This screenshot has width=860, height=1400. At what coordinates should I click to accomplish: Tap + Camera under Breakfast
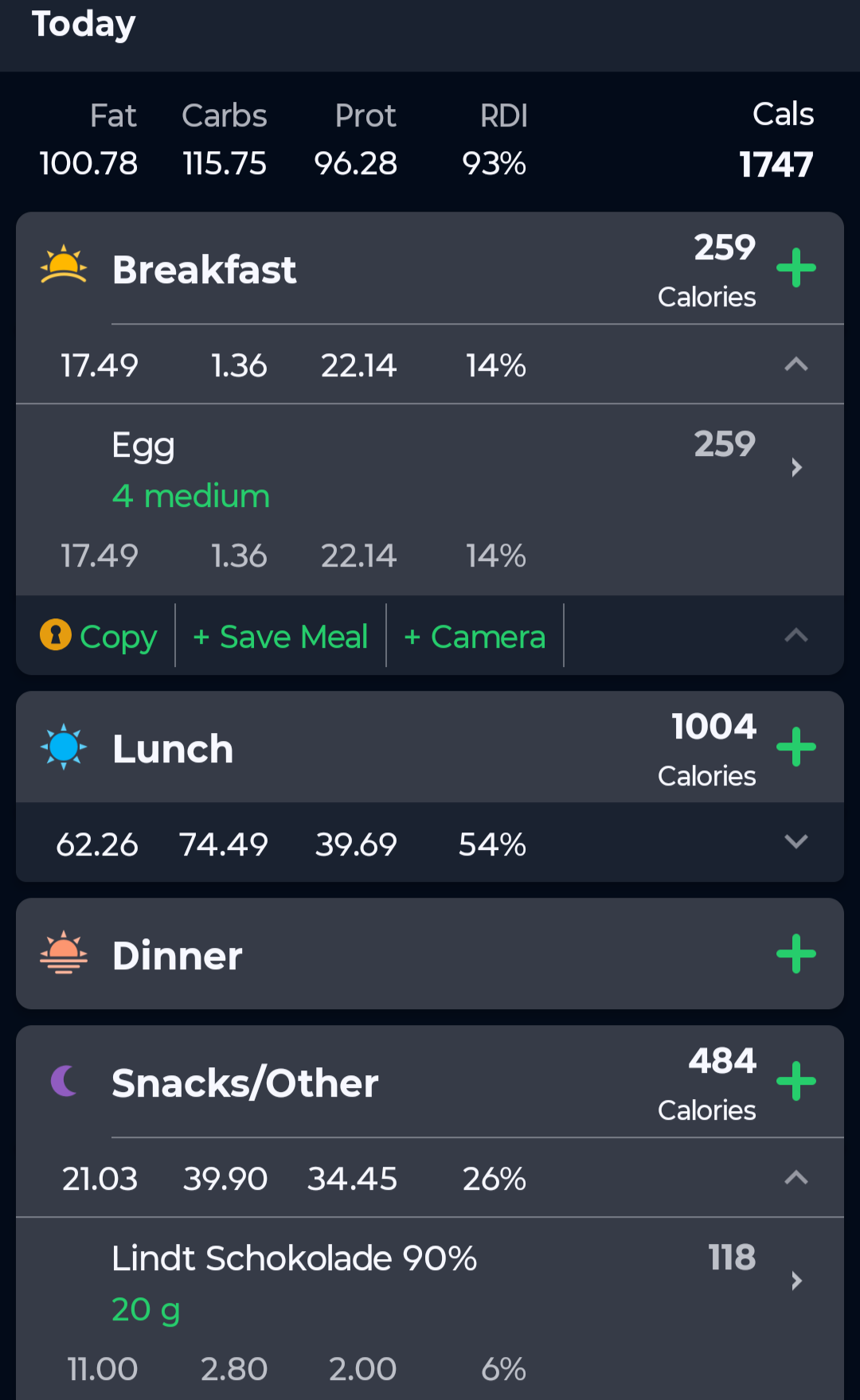(475, 637)
